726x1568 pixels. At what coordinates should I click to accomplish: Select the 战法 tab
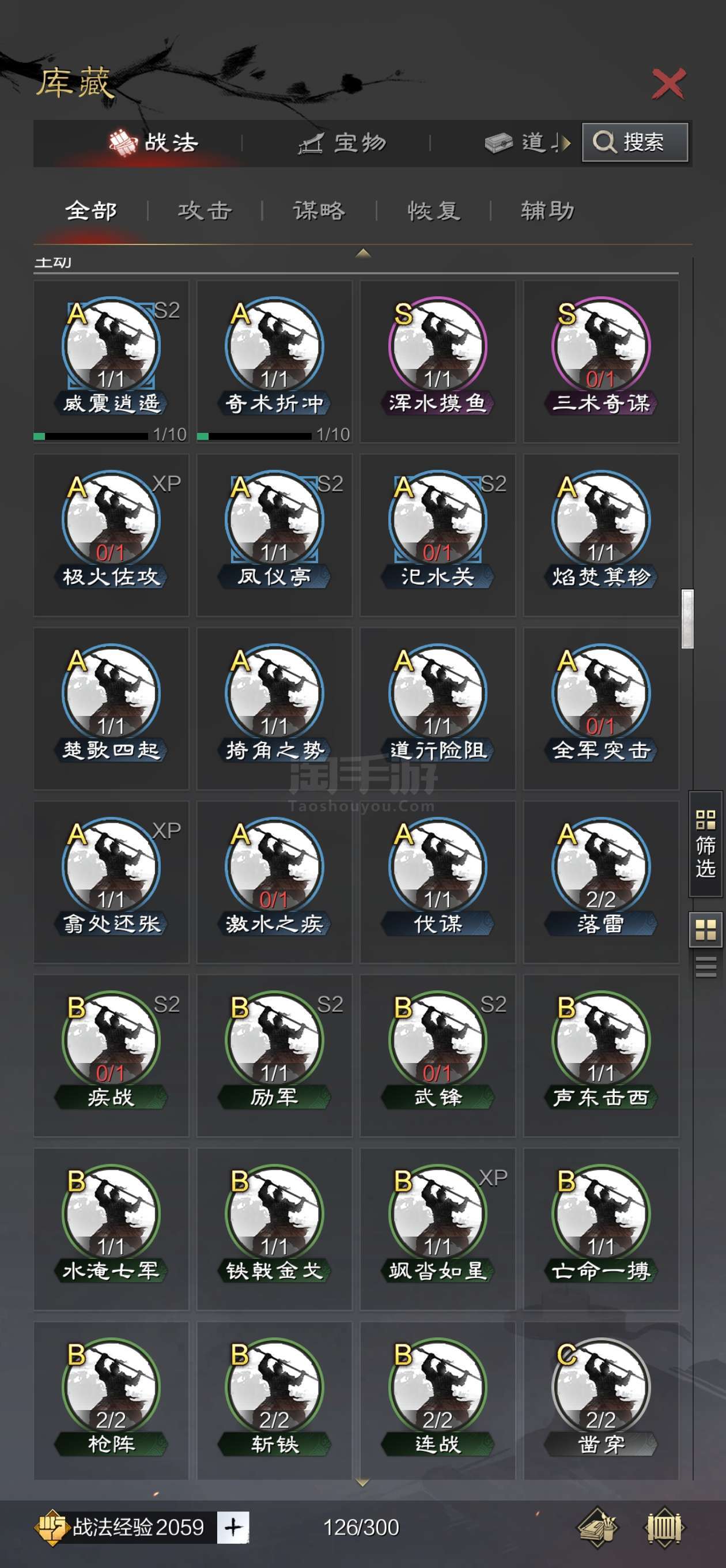click(153, 143)
